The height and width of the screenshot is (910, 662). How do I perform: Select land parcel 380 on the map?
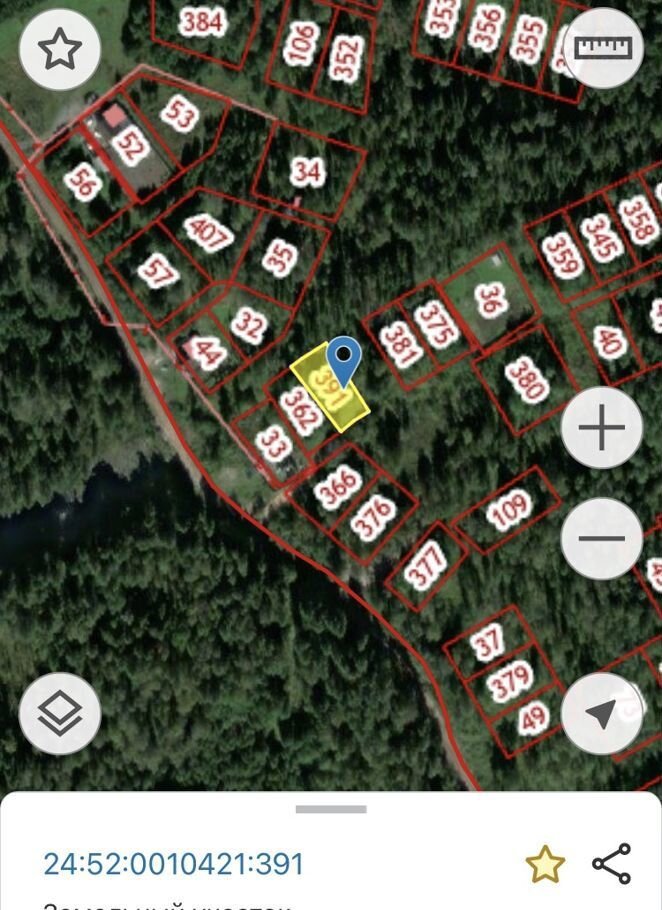526,380
